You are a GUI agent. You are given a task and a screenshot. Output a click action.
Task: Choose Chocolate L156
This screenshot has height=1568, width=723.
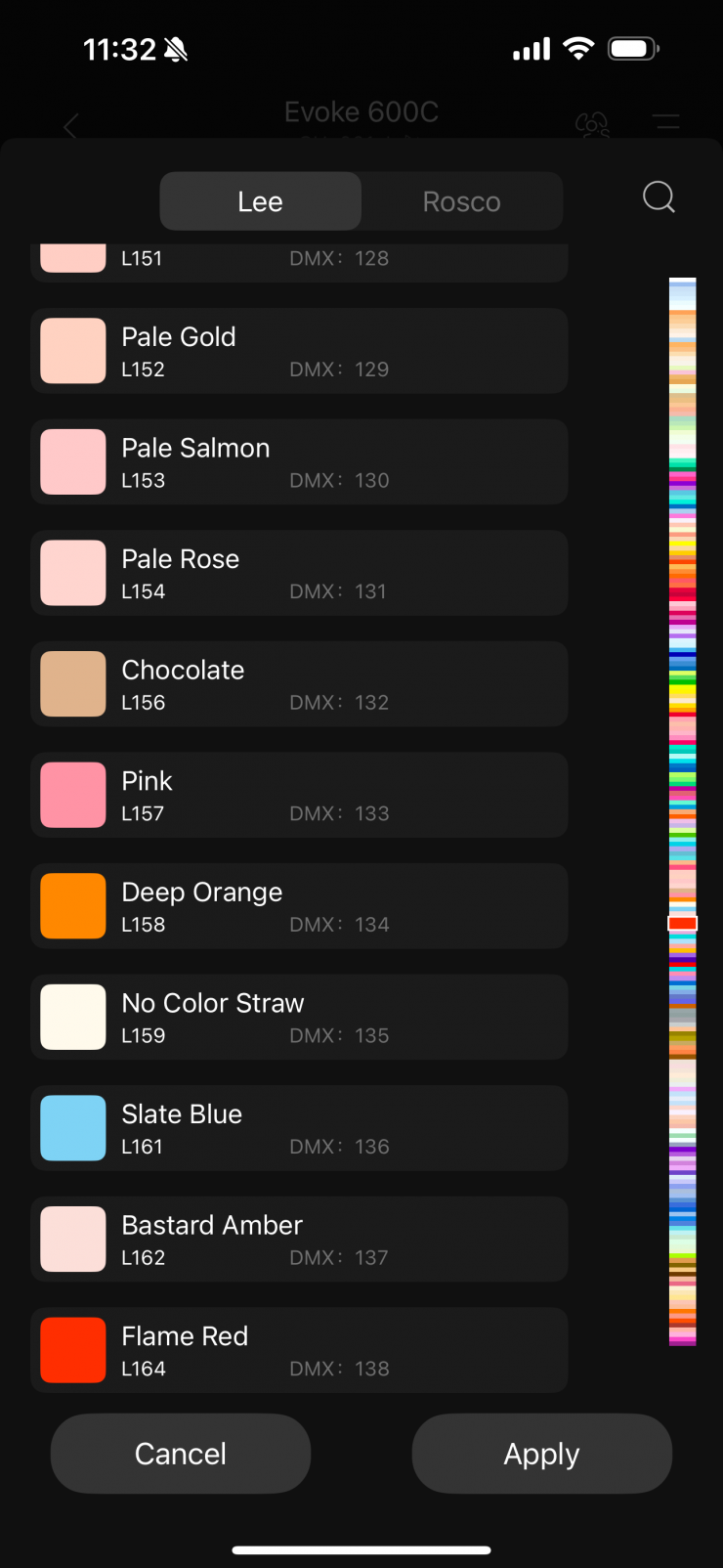coord(299,684)
